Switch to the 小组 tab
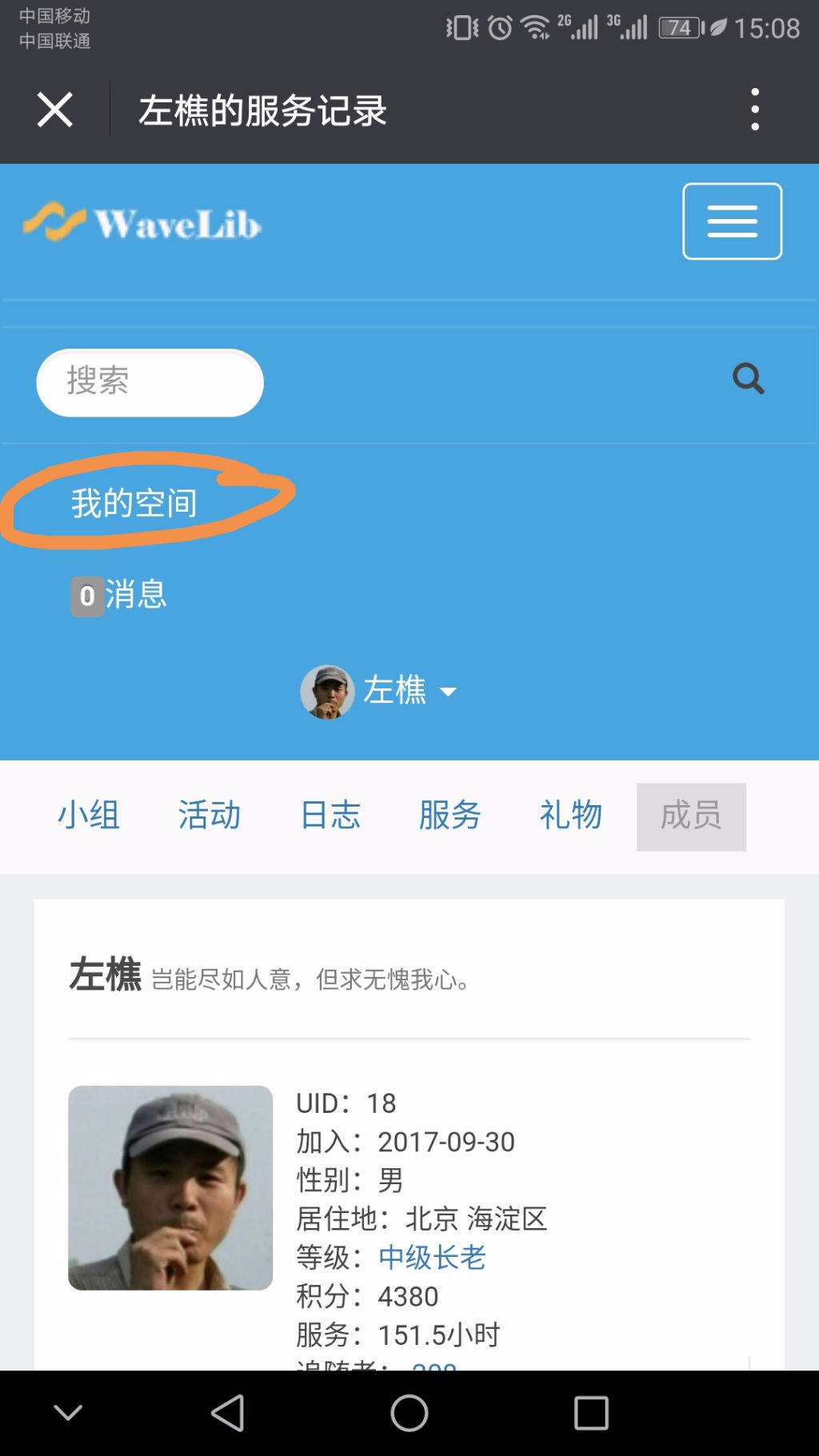819x1456 pixels. coord(89,816)
